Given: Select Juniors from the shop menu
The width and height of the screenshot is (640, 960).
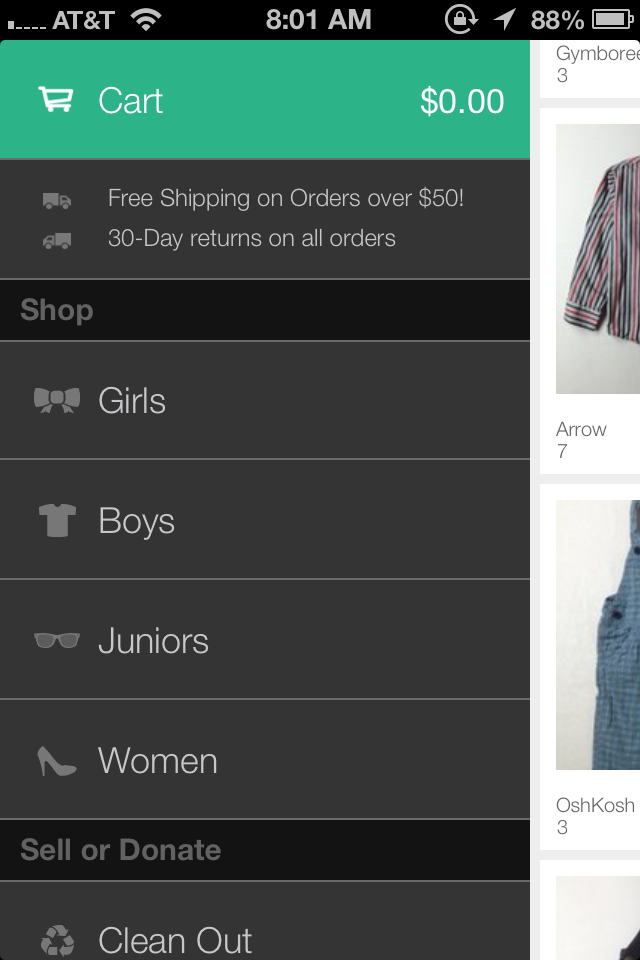Looking at the screenshot, I should [265, 641].
